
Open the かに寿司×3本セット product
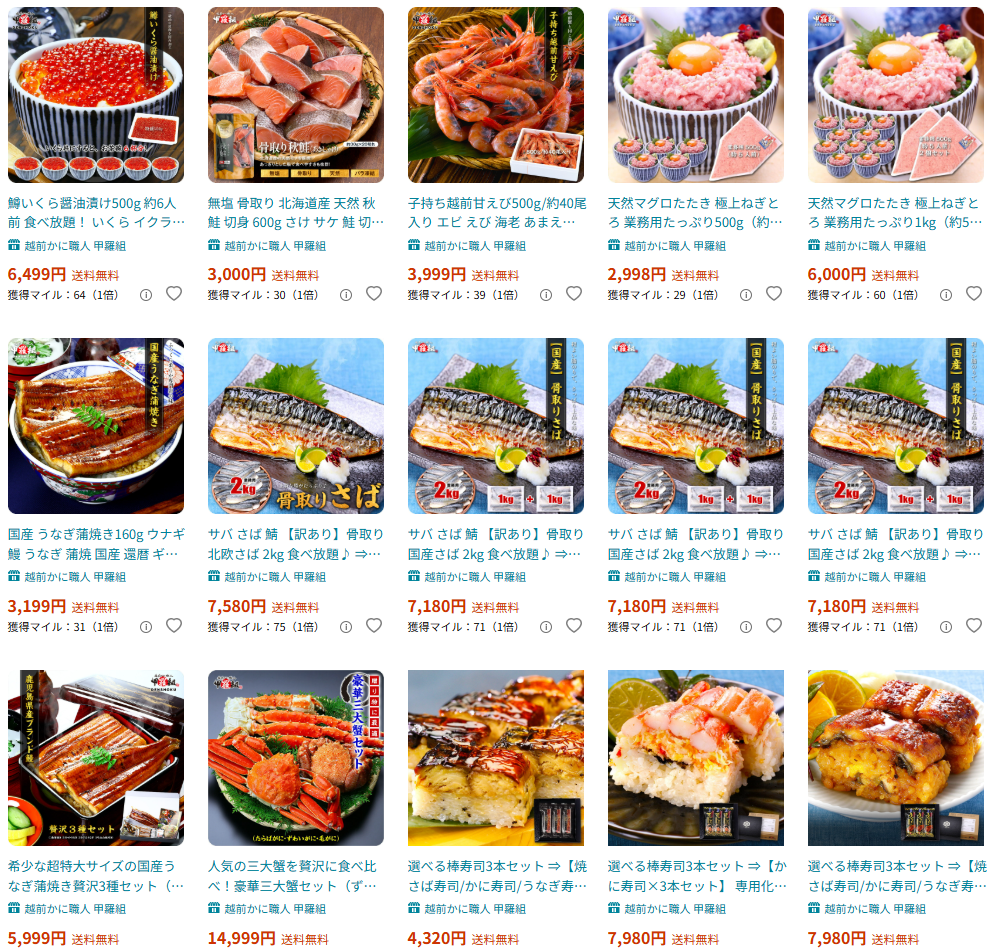pyautogui.click(x=695, y=757)
